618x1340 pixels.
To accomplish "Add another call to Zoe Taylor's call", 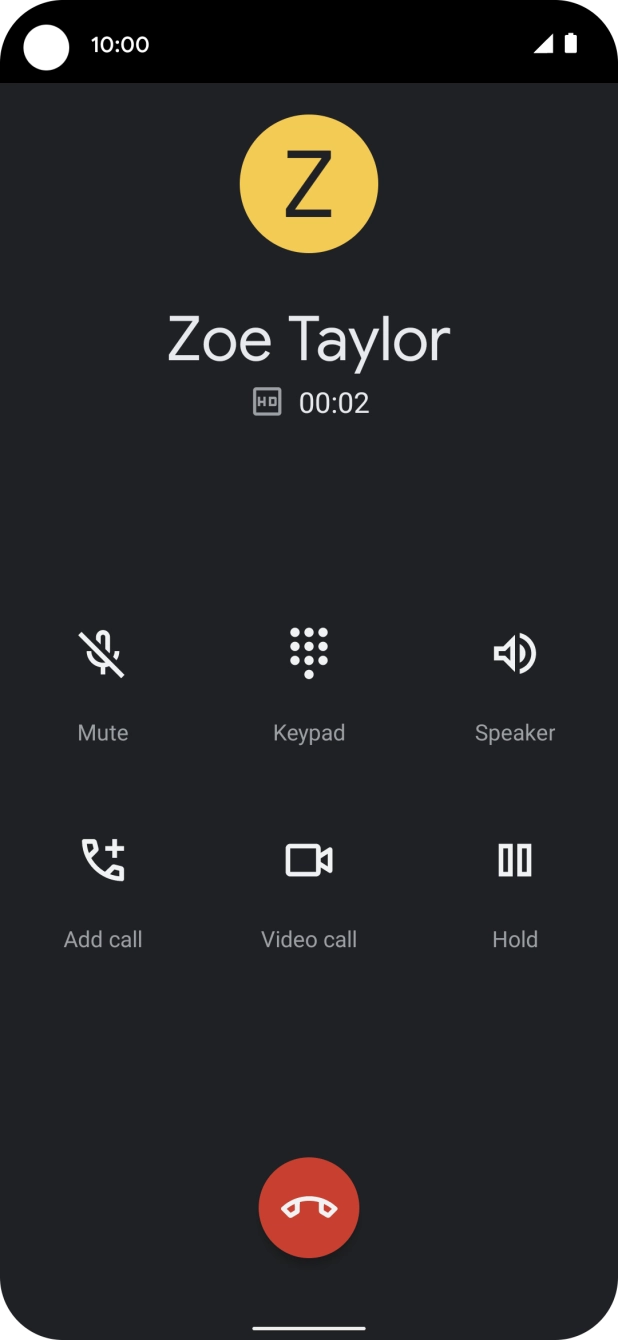I will [x=103, y=861].
